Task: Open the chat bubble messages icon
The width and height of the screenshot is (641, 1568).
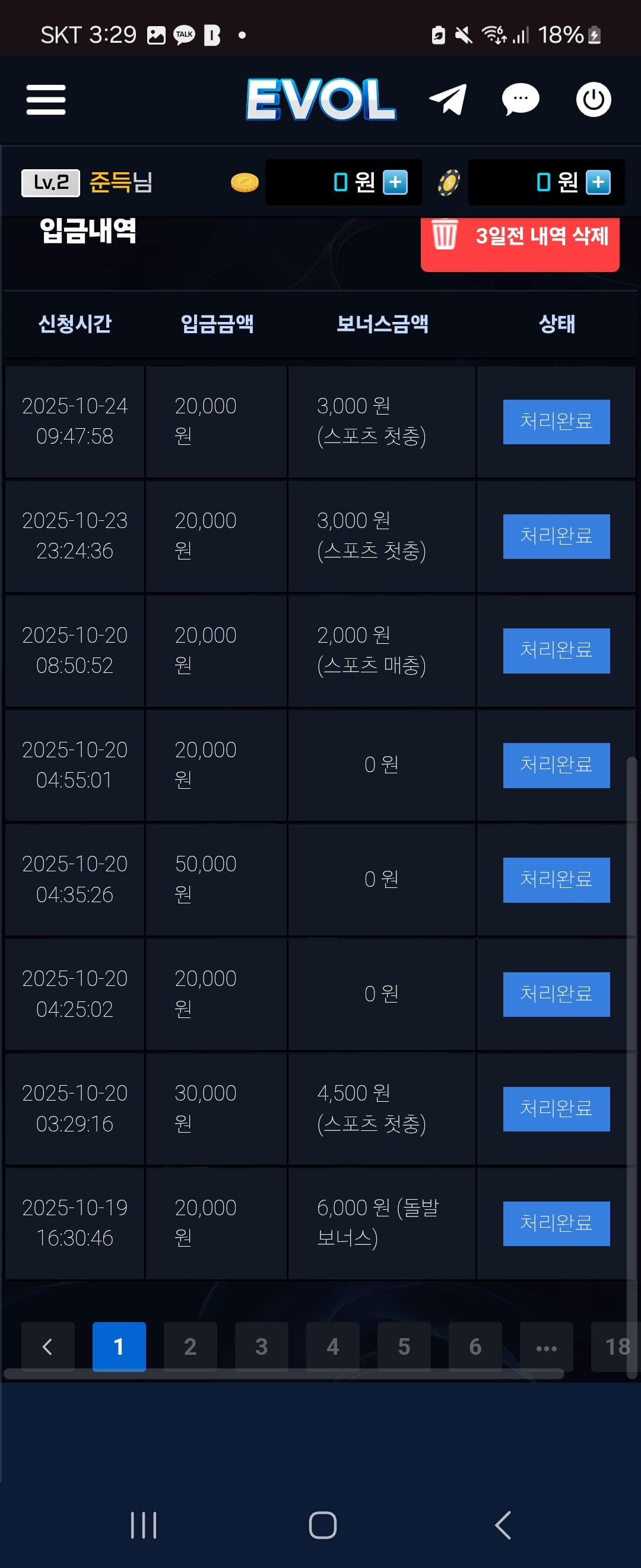Action: coord(520,99)
